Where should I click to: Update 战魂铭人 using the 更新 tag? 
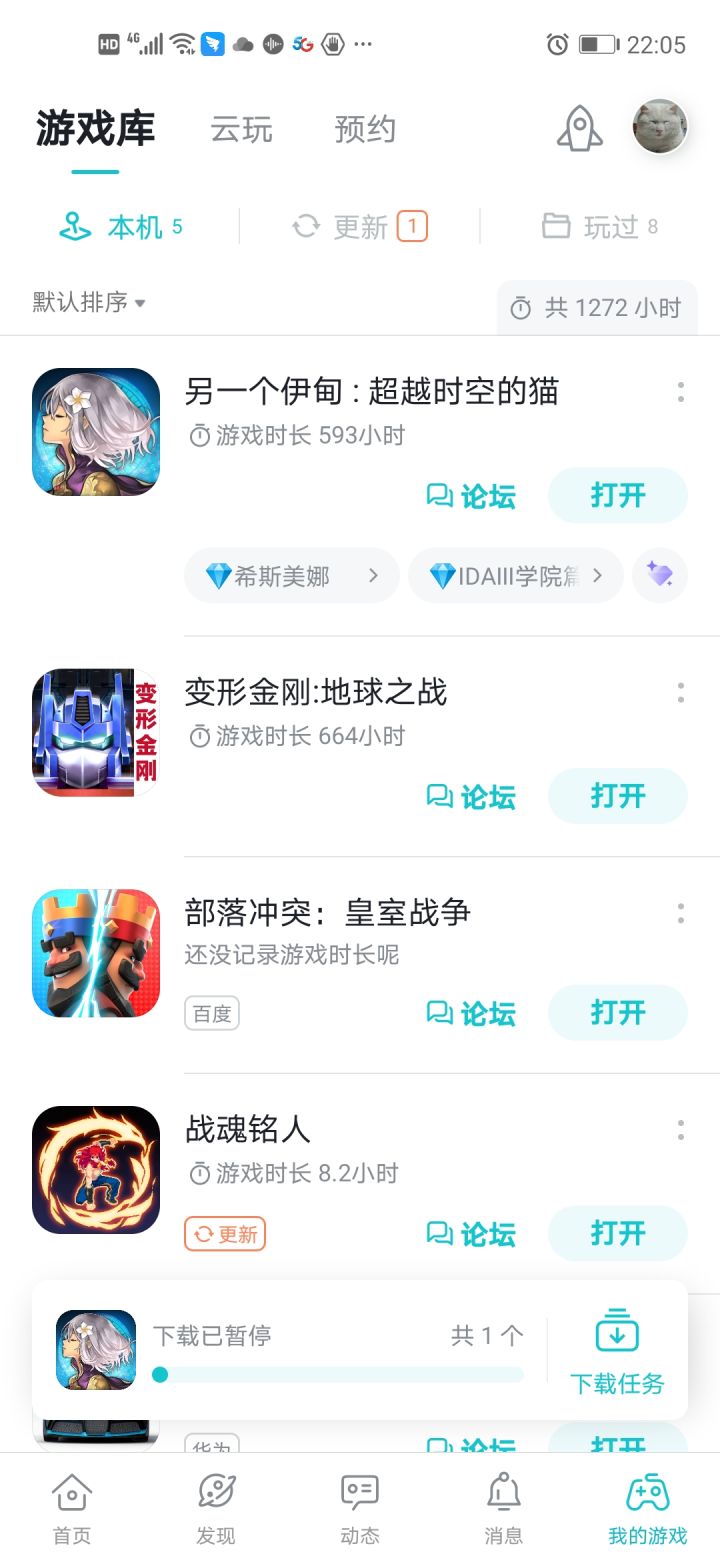click(x=225, y=1234)
